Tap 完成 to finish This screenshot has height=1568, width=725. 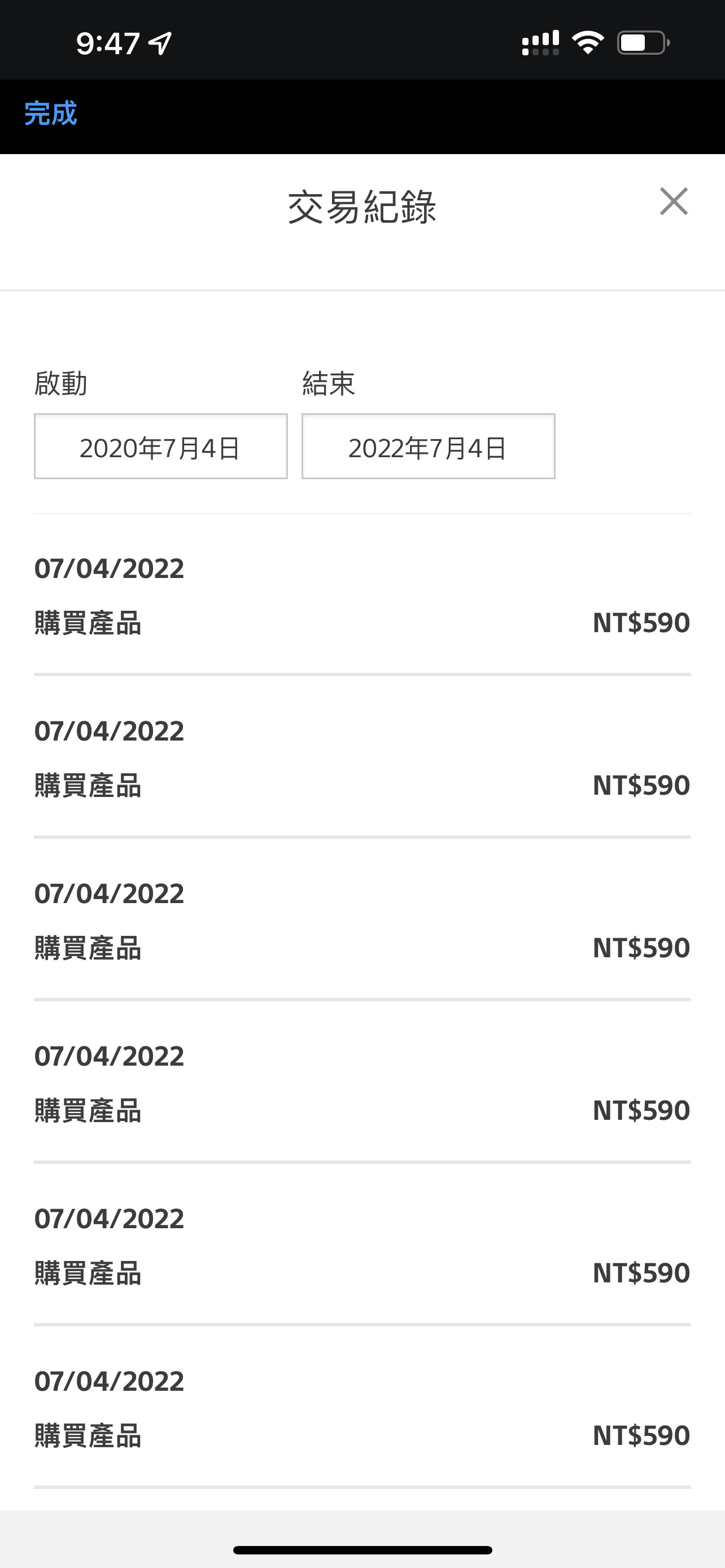click(50, 115)
